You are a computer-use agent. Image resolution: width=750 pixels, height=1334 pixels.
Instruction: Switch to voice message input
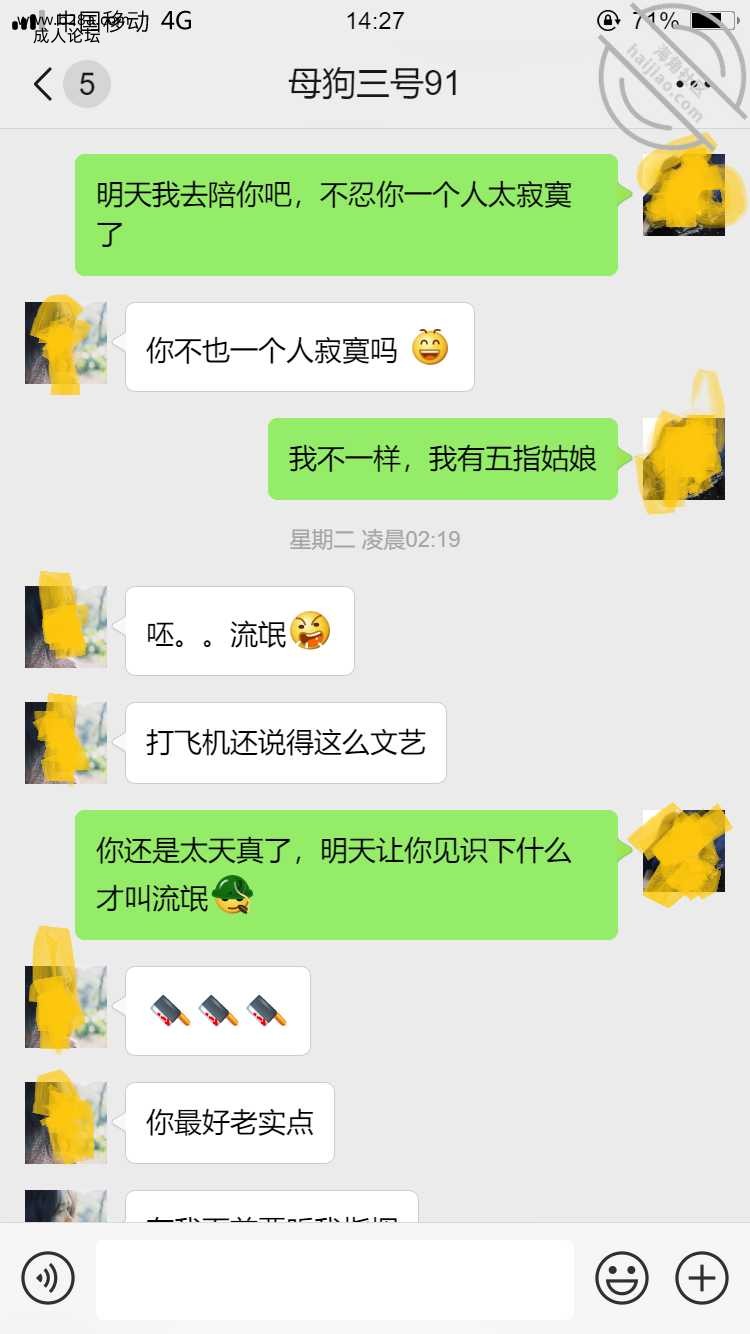(48, 1278)
